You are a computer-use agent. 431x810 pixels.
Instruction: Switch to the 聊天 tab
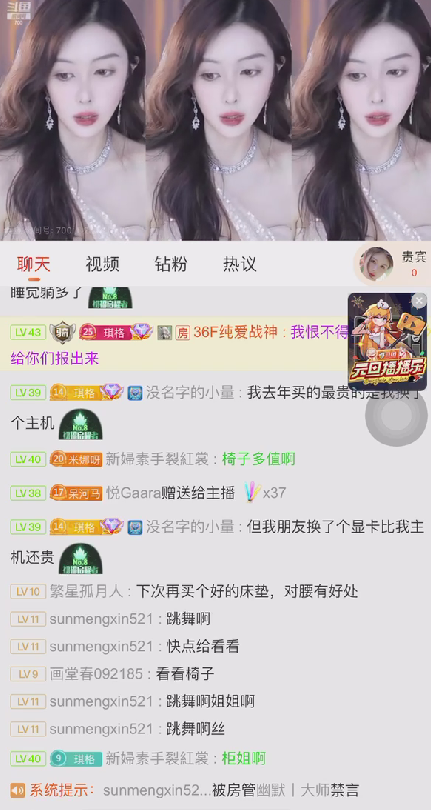point(34,264)
